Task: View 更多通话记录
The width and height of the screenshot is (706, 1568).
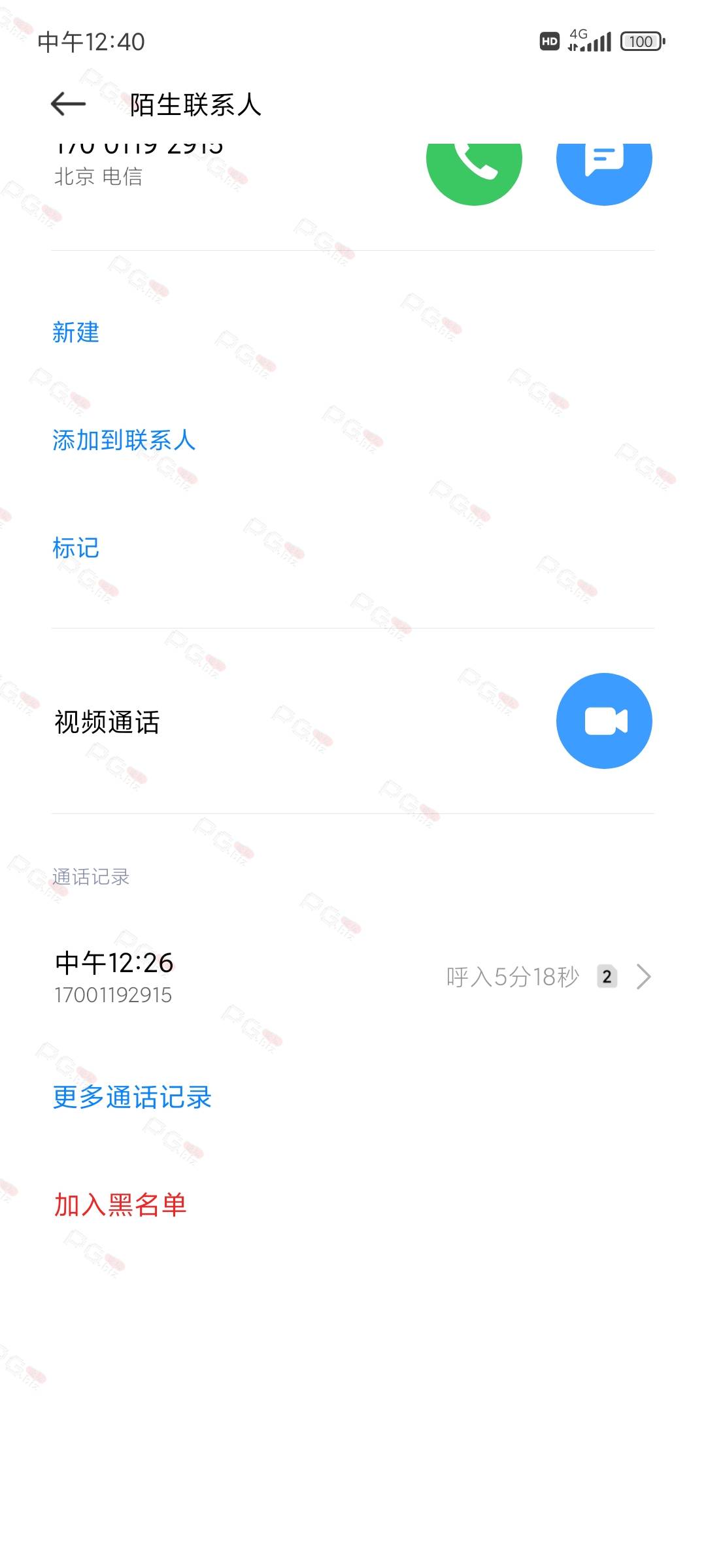Action: click(x=132, y=1096)
